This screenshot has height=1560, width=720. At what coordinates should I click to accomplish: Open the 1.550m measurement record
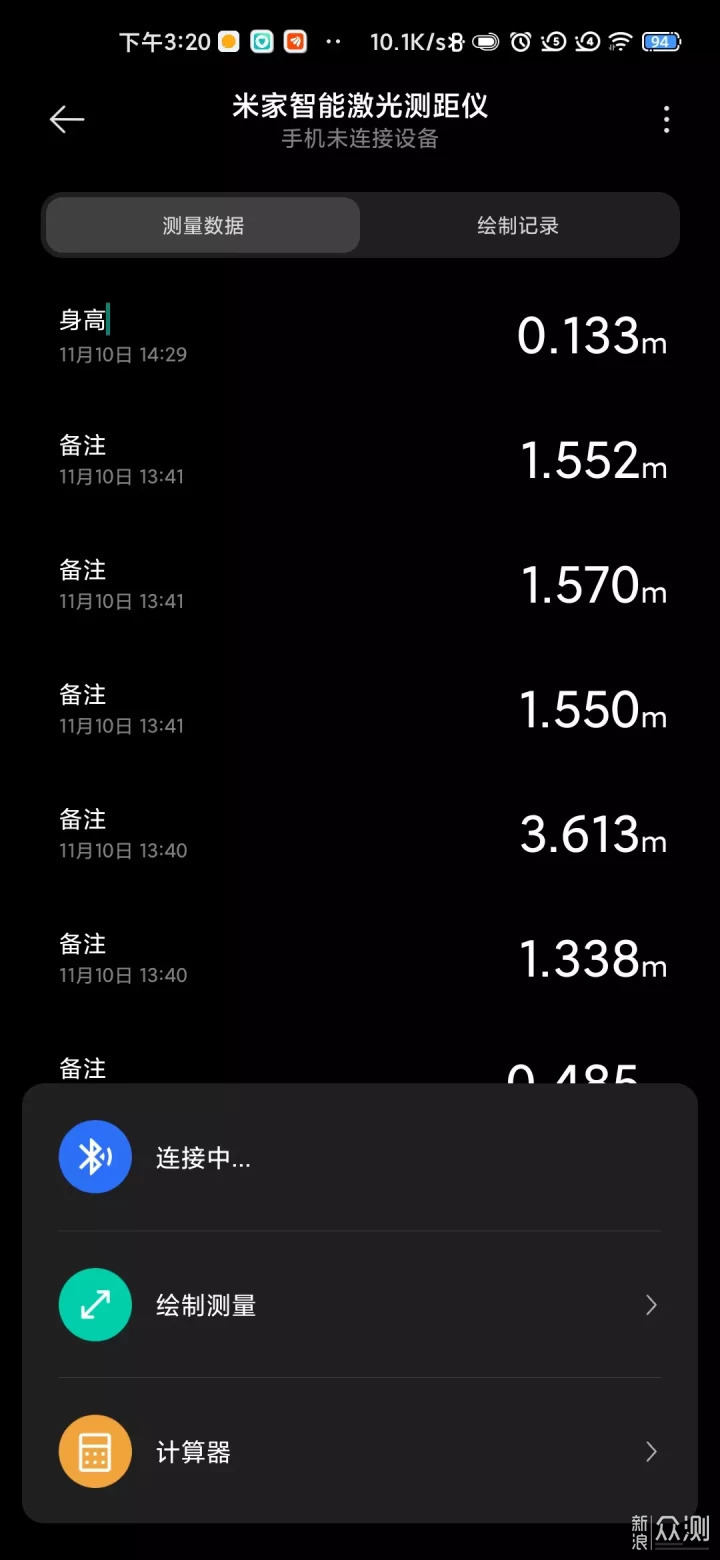360,709
